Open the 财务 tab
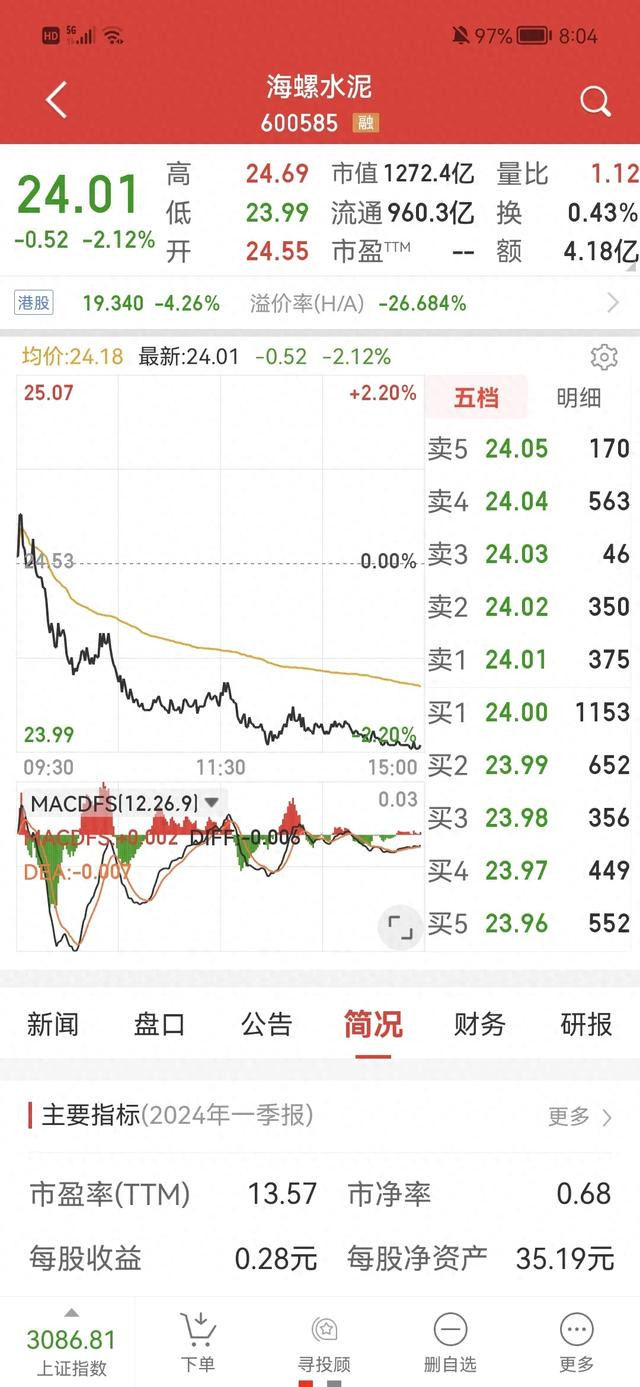The image size is (640, 1387). tap(480, 1024)
